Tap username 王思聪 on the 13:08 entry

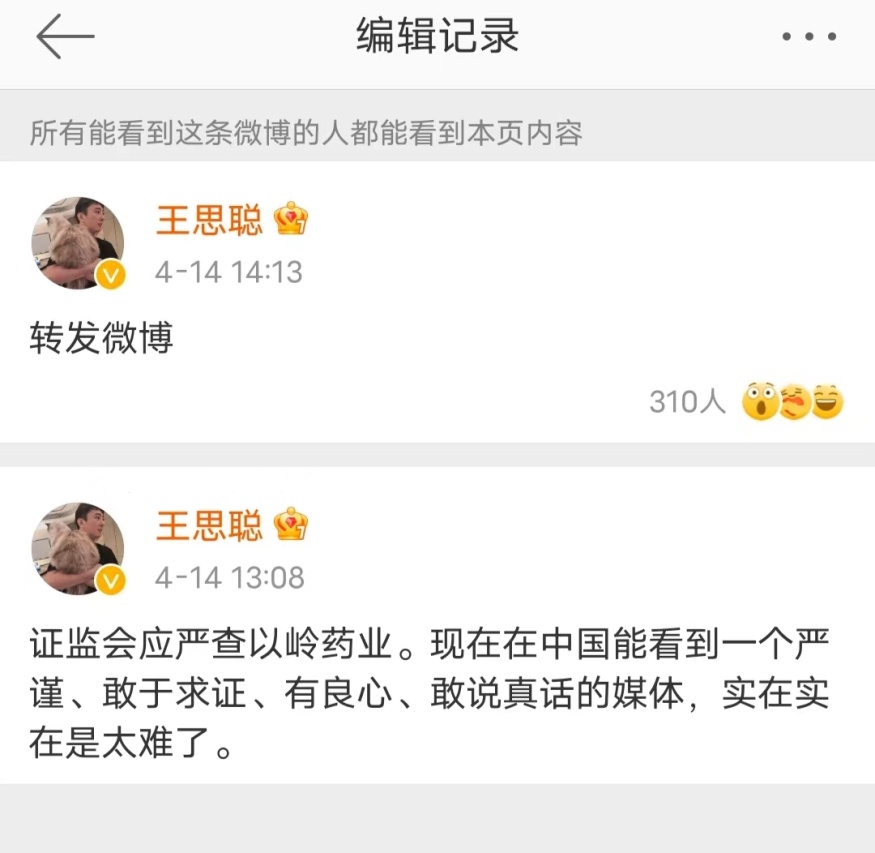click(x=209, y=525)
